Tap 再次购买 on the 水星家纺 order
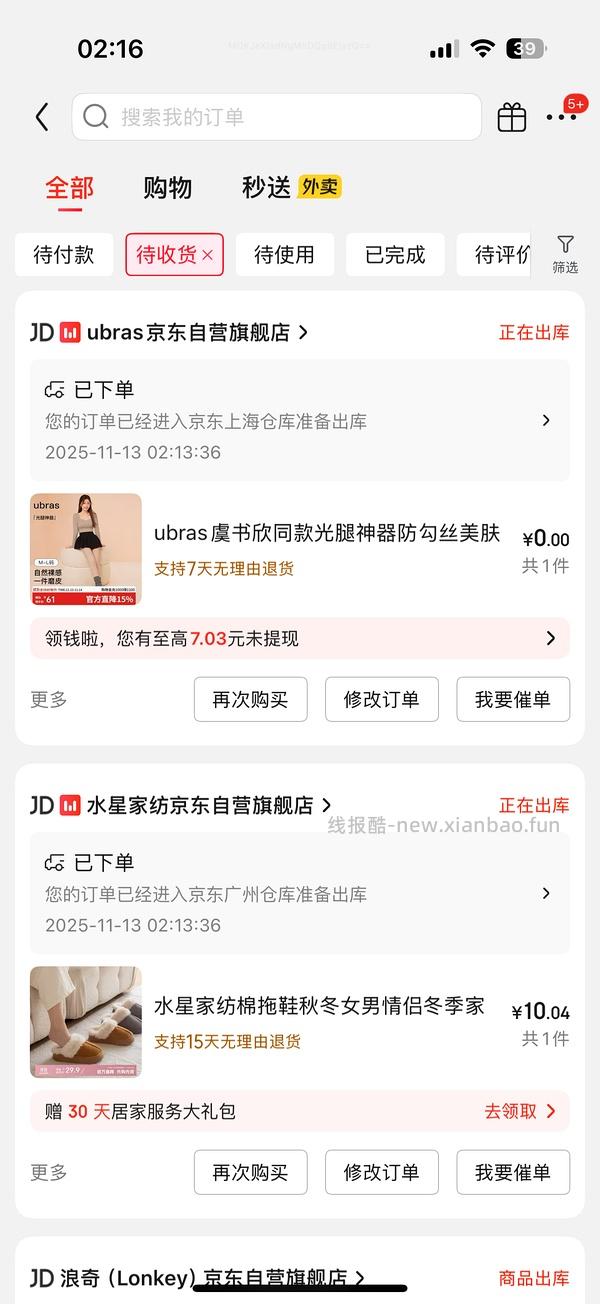Screen dimensions: 600x1304 point(250,1172)
